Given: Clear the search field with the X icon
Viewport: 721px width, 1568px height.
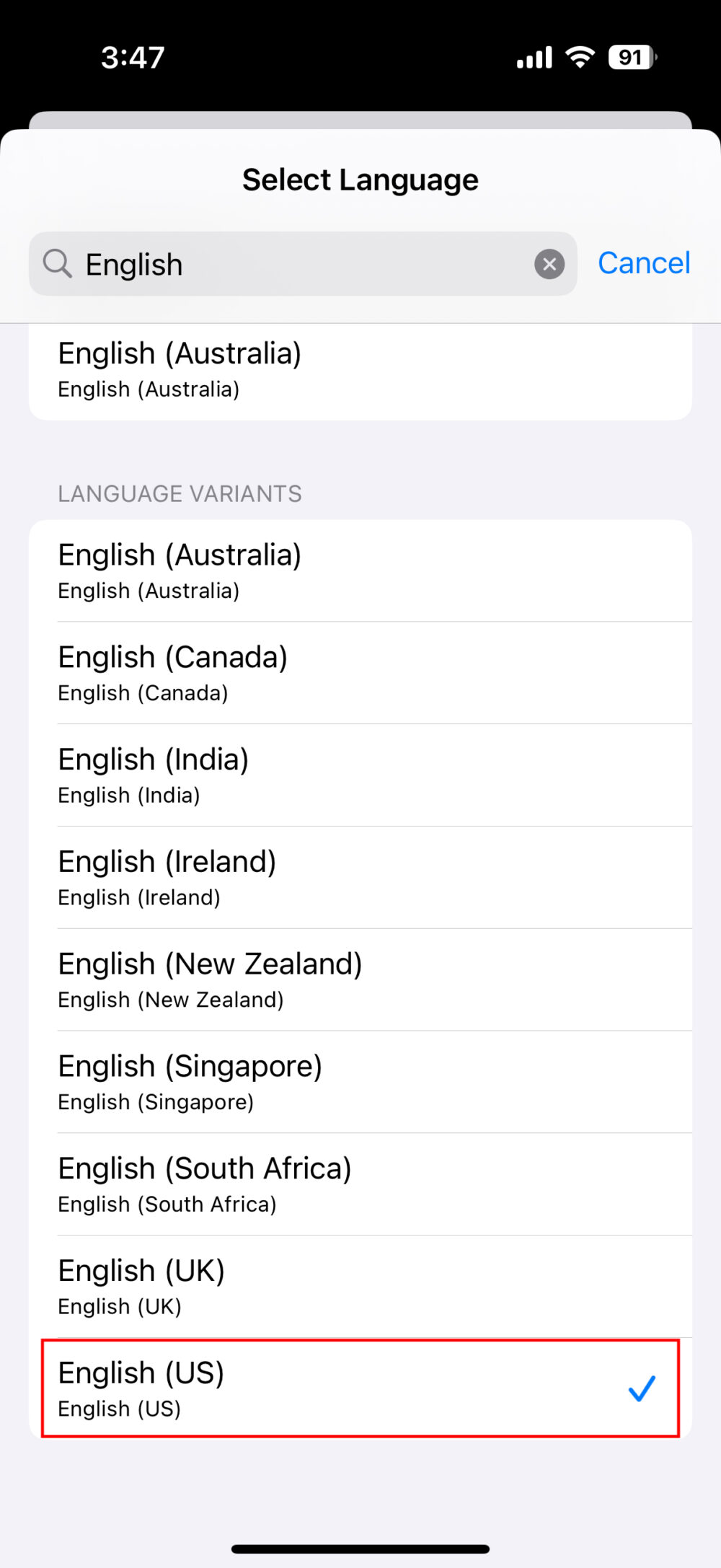Looking at the screenshot, I should (x=550, y=263).
